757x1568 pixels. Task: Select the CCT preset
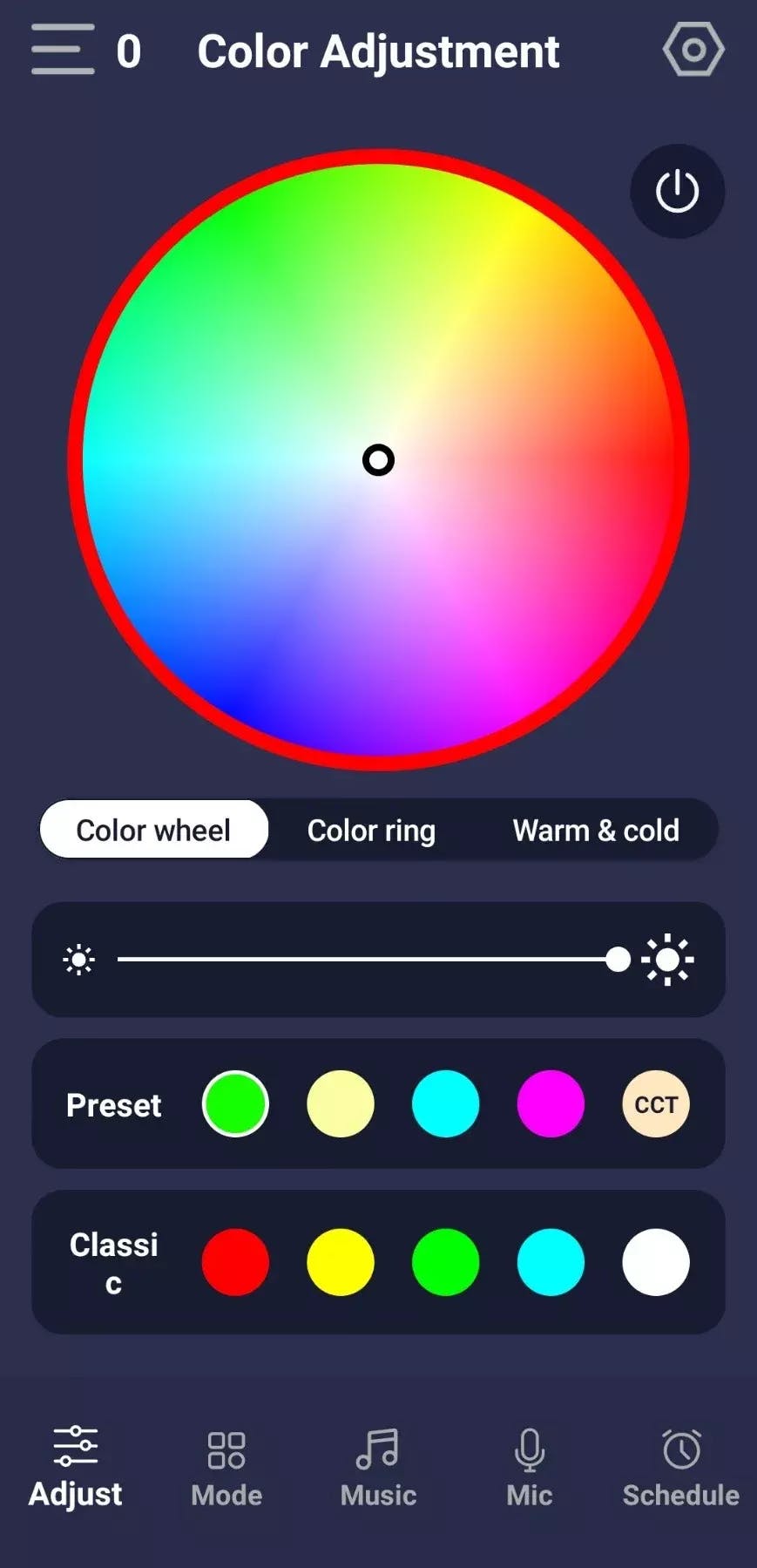pos(655,1104)
